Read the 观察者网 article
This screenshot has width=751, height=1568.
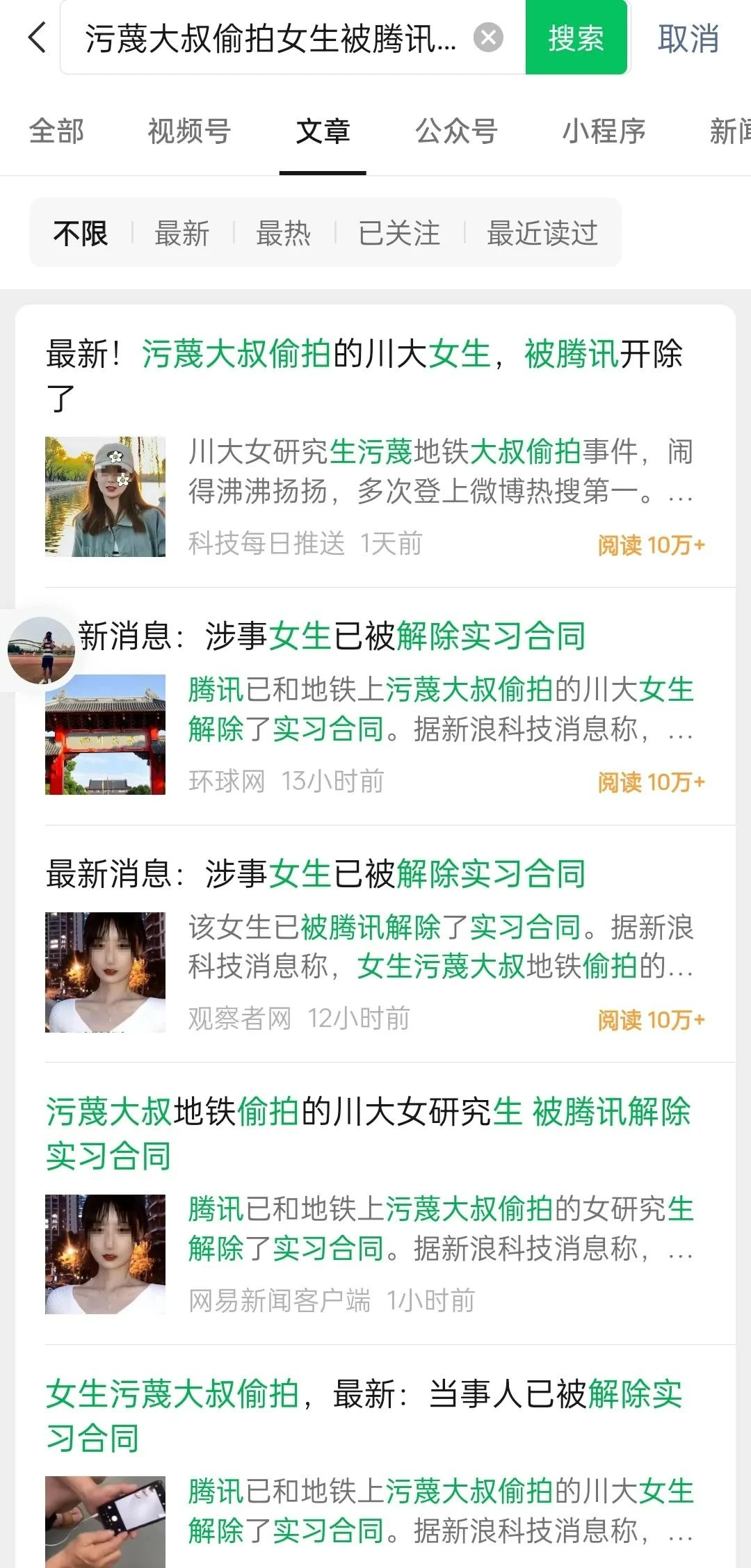375,946
